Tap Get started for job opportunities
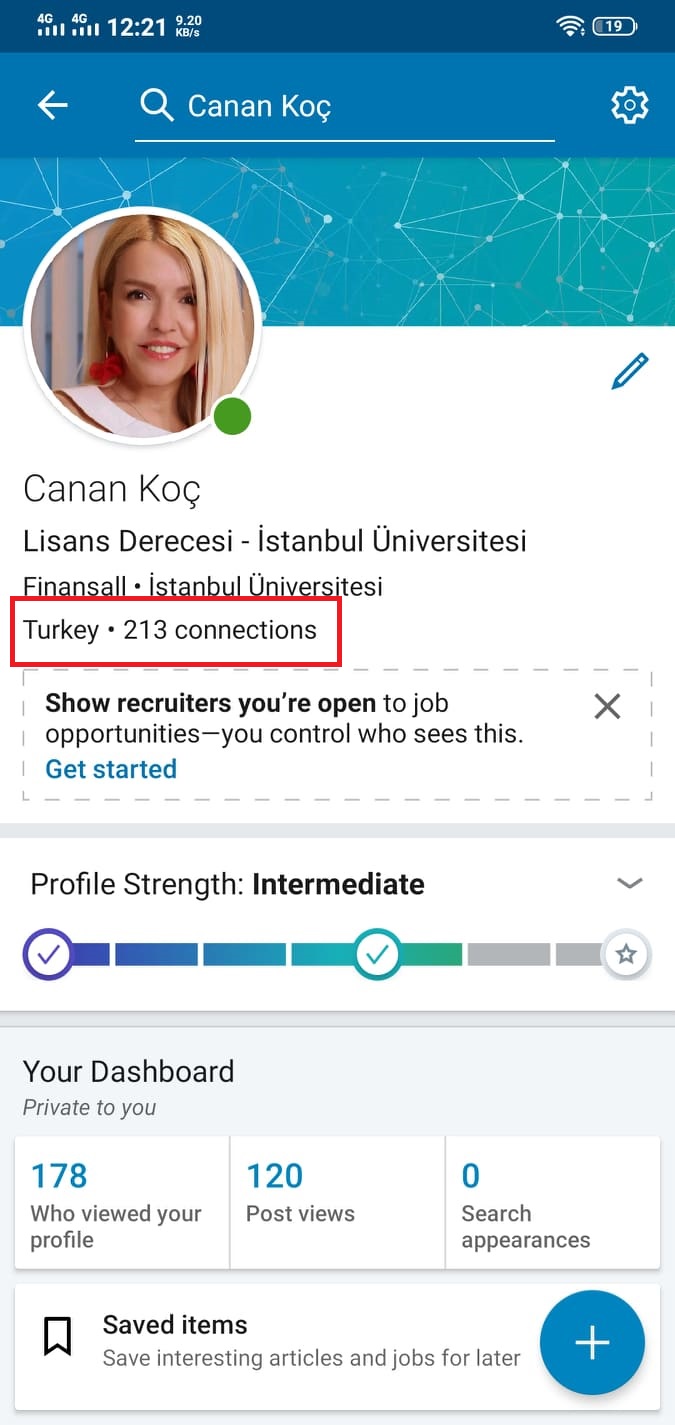This screenshot has height=1425, width=675. click(111, 769)
